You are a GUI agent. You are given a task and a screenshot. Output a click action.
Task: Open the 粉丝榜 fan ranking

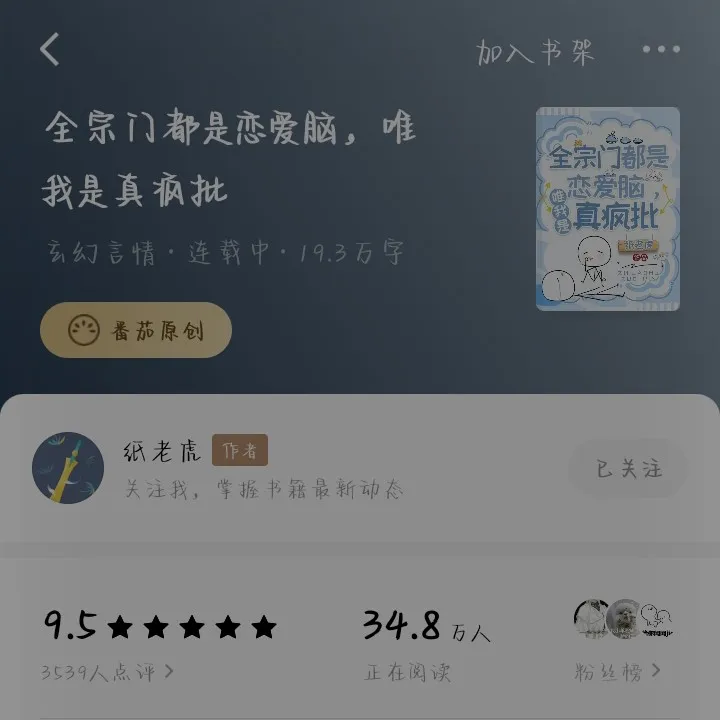[x=617, y=672]
